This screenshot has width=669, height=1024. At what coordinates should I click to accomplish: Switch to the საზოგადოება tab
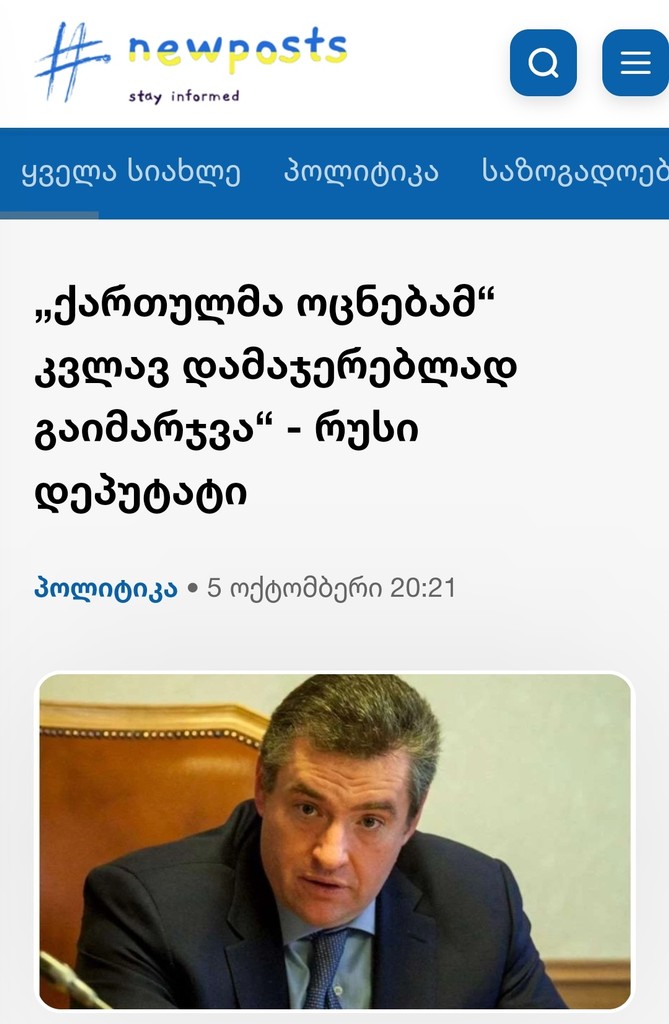[x=575, y=172]
